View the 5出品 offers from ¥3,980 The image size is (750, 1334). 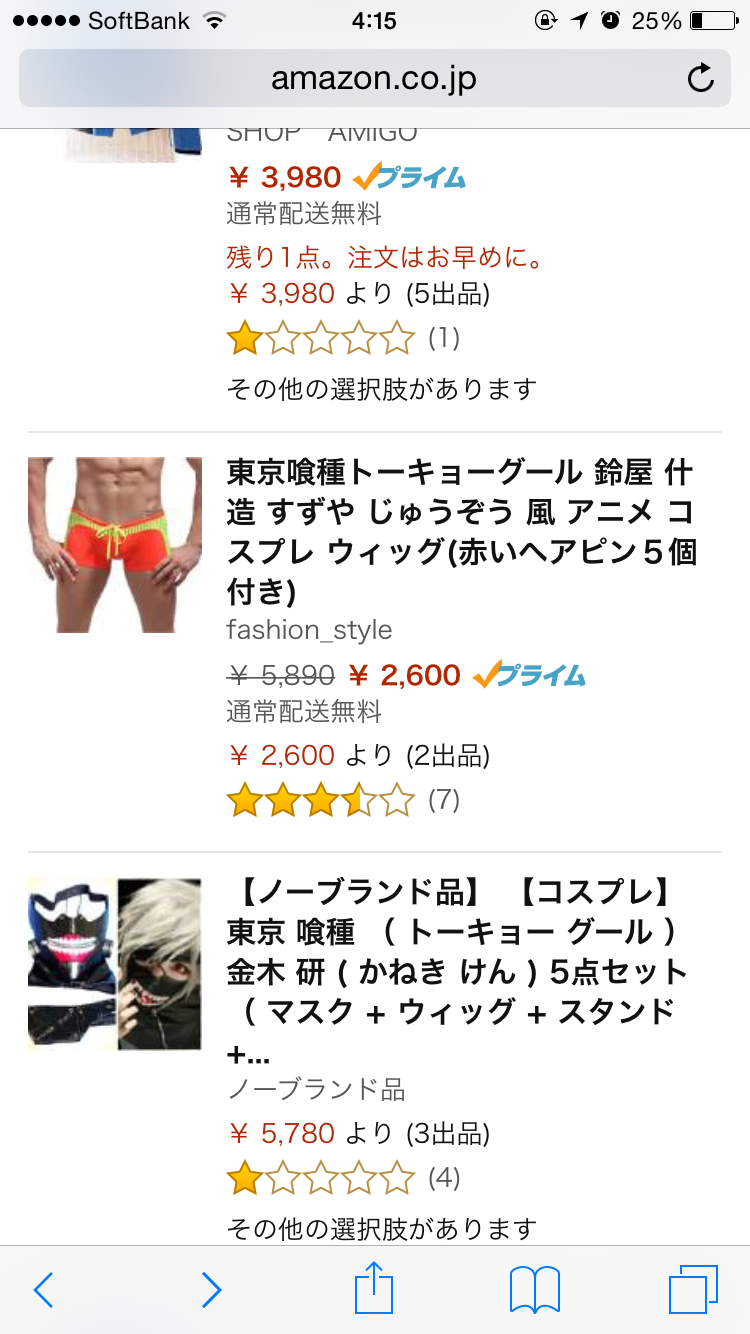tap(358, 293)
